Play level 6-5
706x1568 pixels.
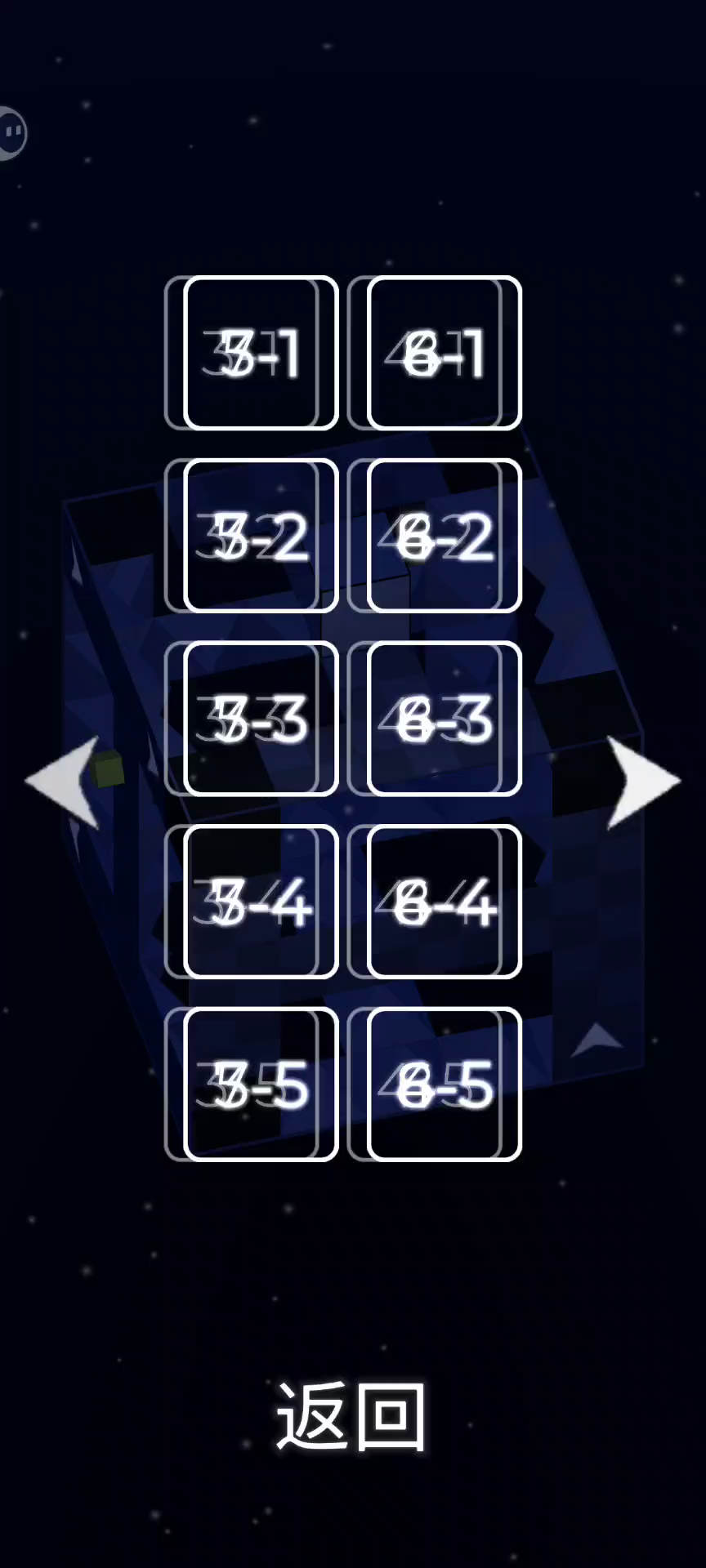(444, 1085)
